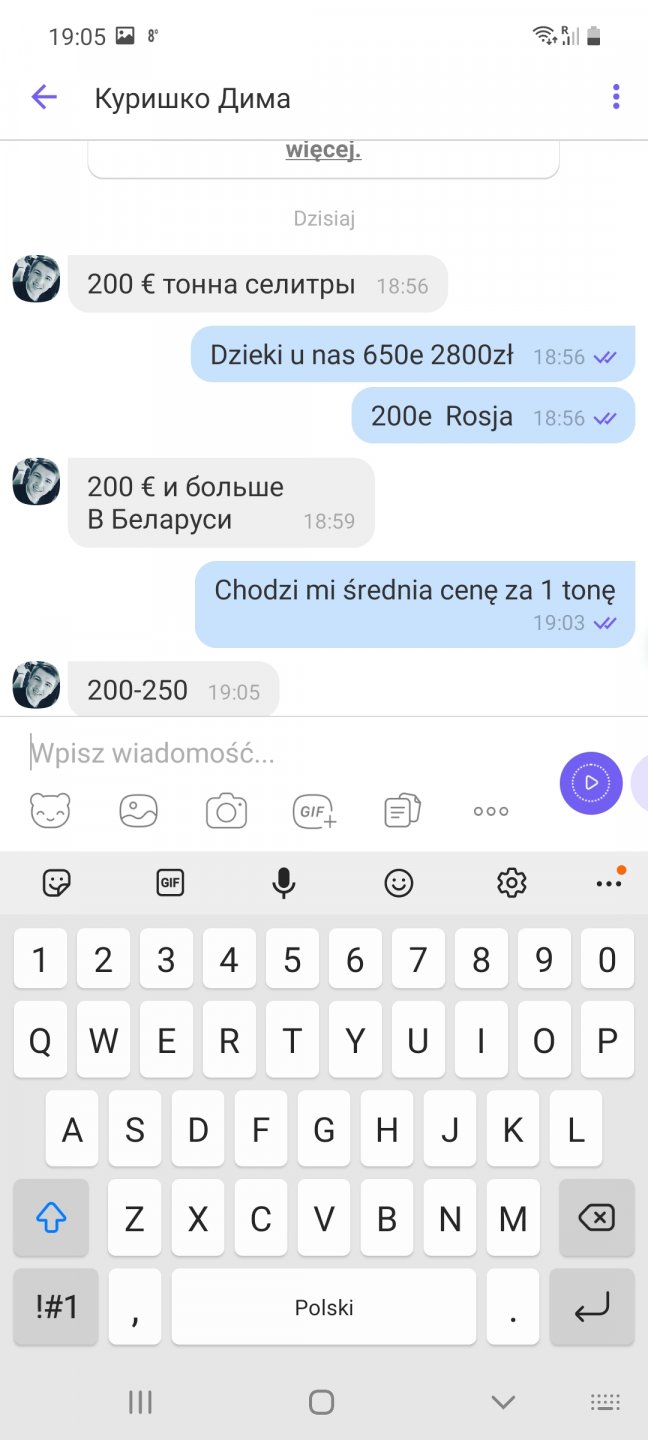This screenshot has width=648, height=1440.
Task: Tap the purple video message button
Action: [591, 783]
